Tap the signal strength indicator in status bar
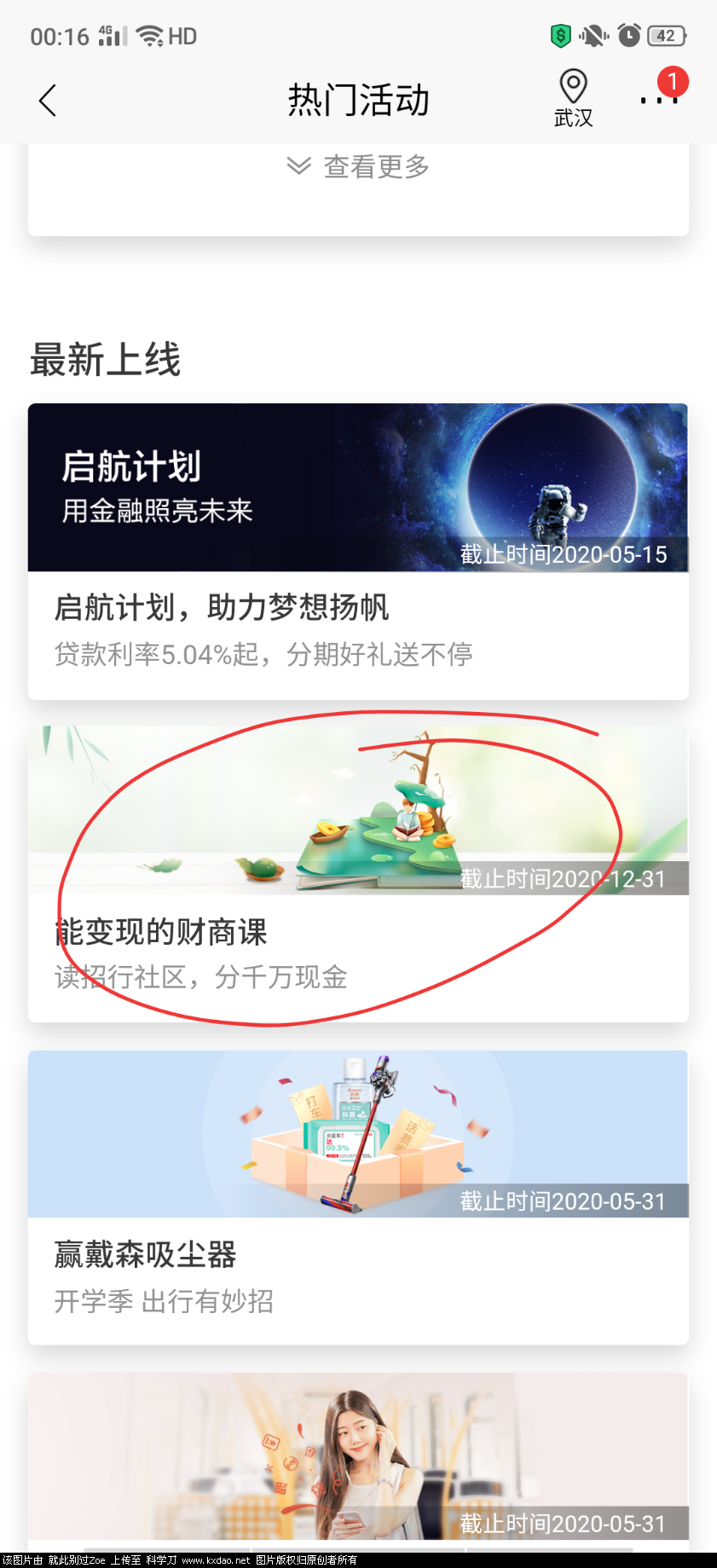 pyautogui.click(x=112, y=35)
